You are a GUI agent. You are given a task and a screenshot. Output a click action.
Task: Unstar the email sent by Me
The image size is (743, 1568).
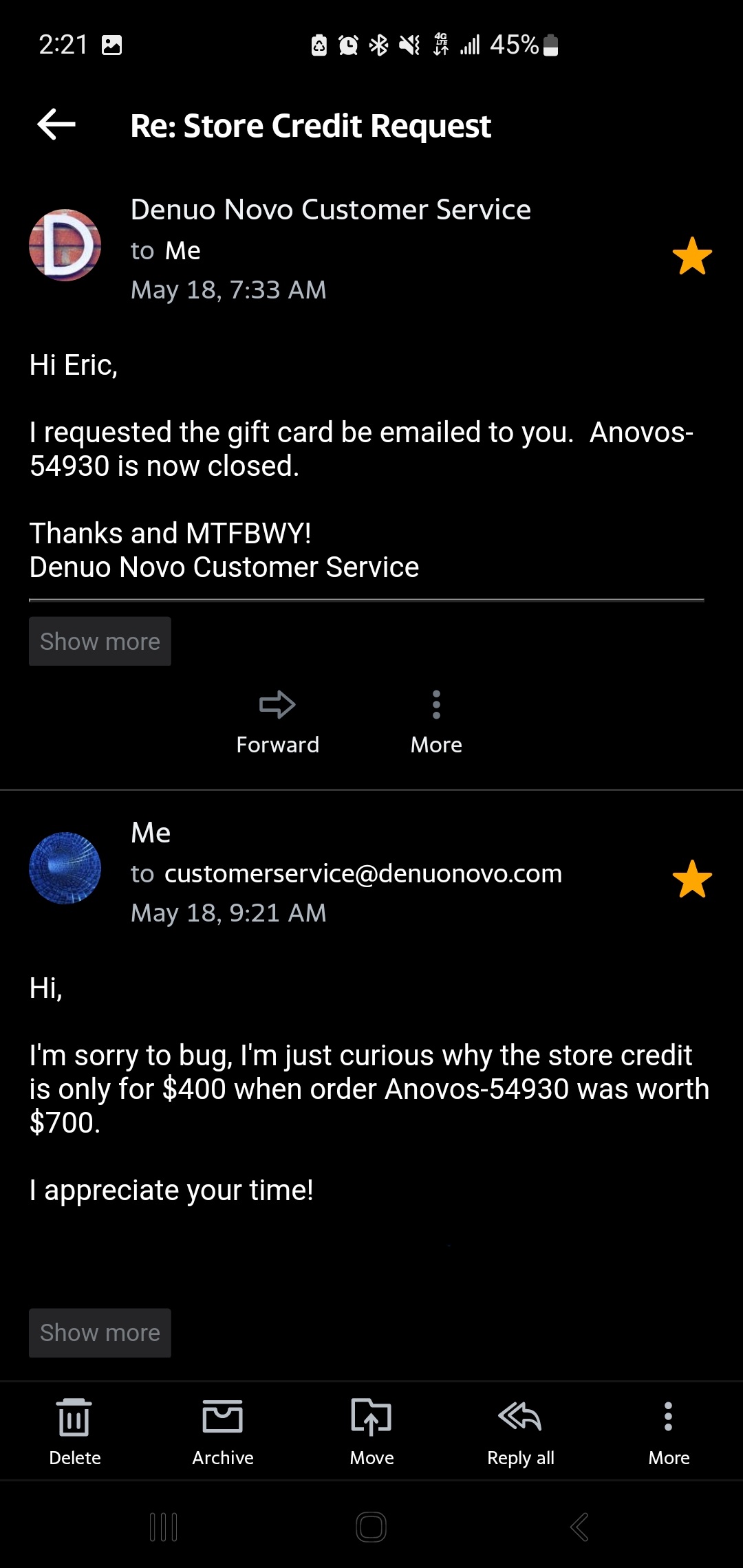tap(692, 879)
